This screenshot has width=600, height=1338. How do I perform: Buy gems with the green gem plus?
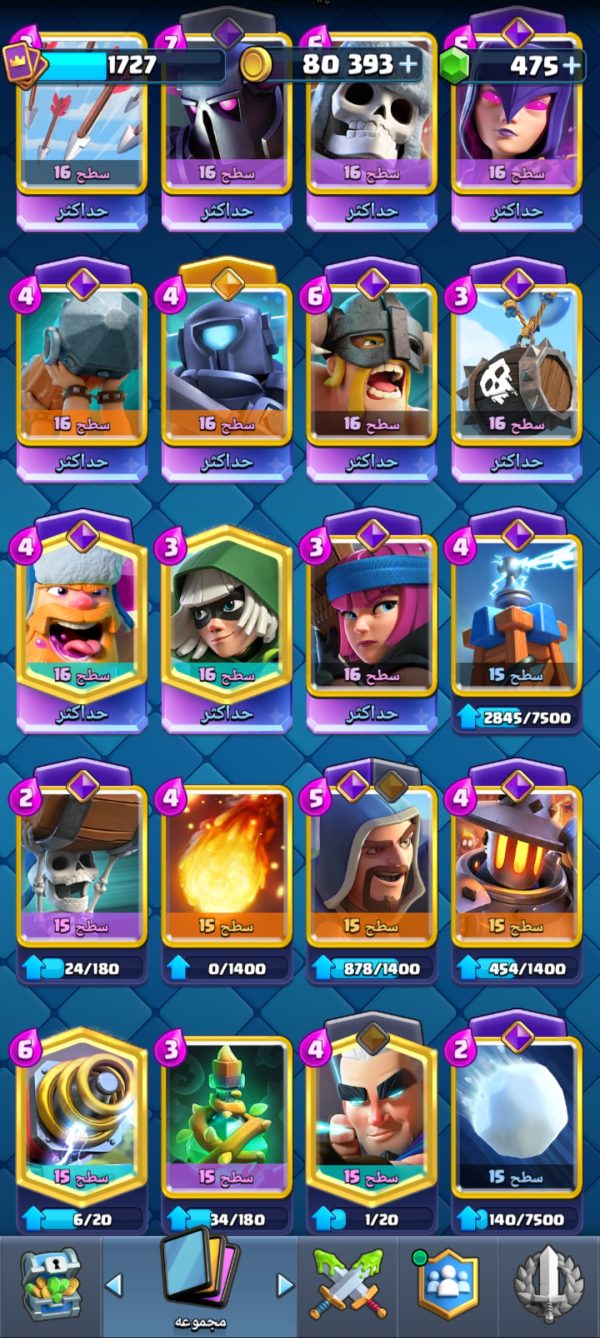pos(571,65)
